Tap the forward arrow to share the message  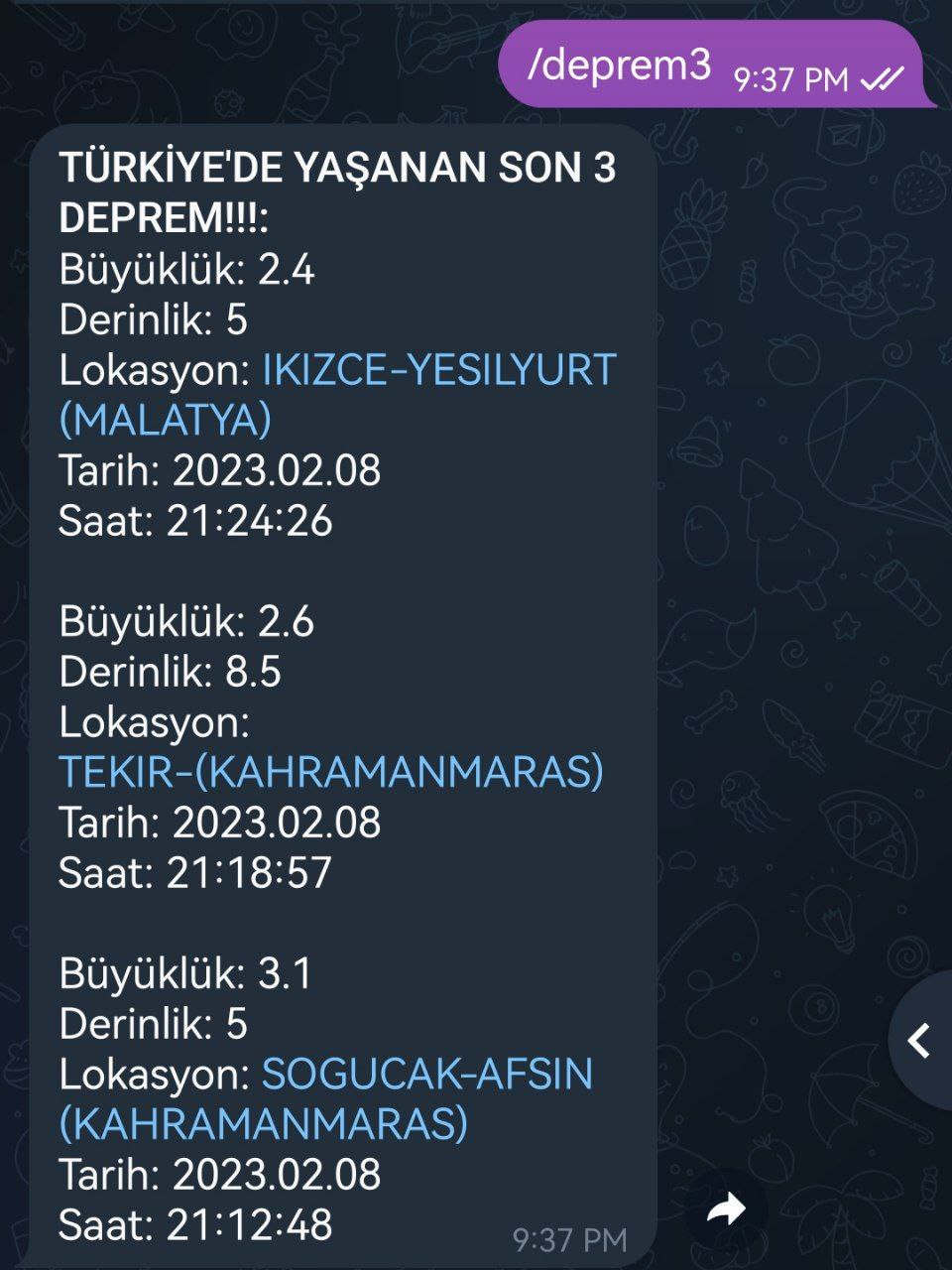725,1208
